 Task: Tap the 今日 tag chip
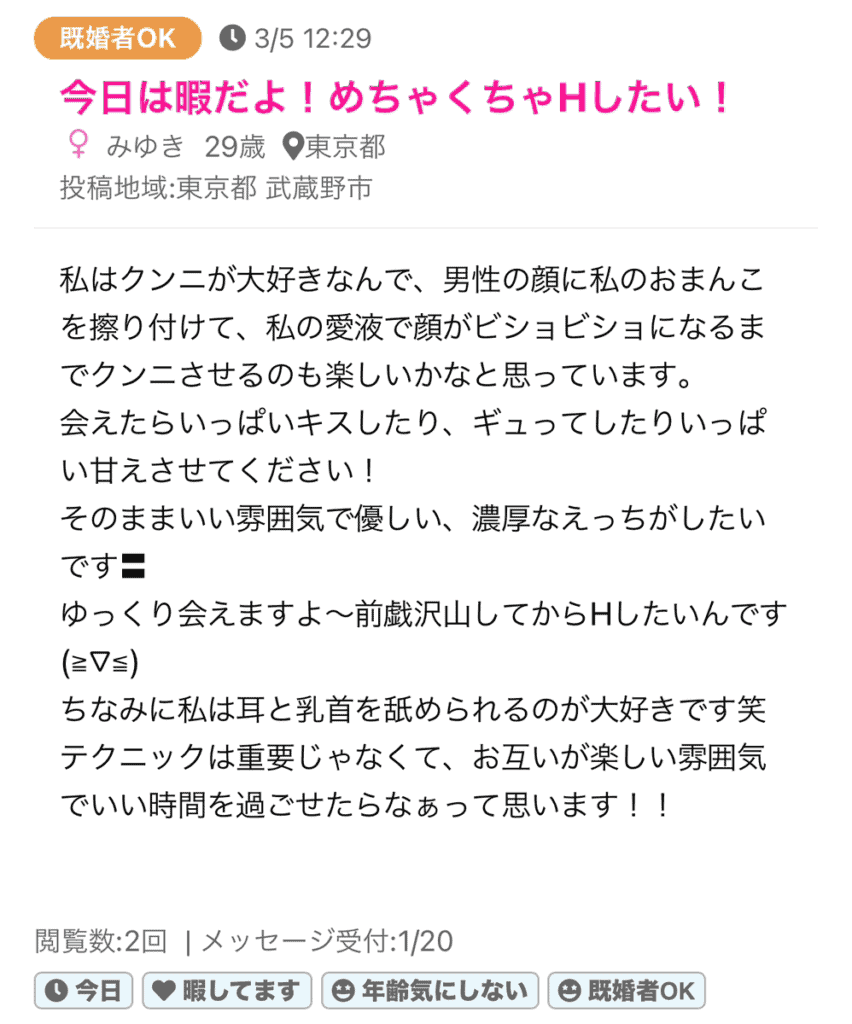point(84,990)
